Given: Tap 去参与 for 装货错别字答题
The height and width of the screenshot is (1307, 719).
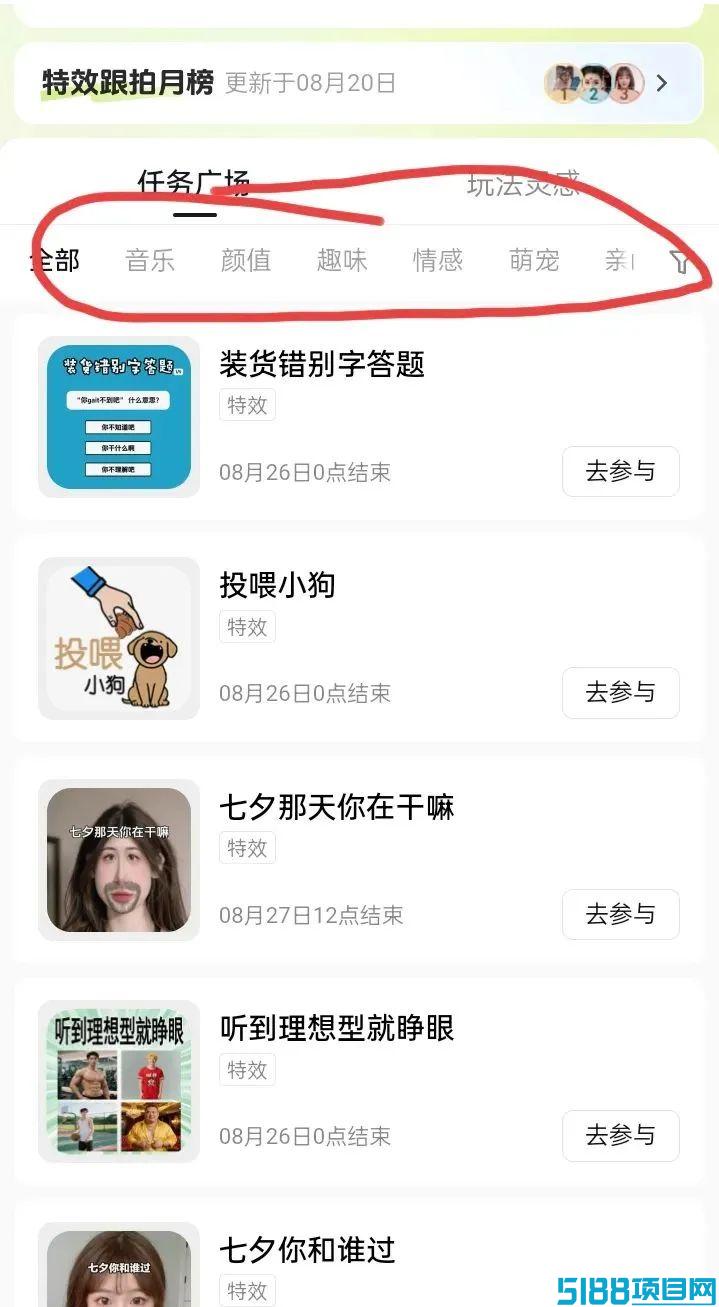Looking at the screenshot, I should click(x=620, y=471).
